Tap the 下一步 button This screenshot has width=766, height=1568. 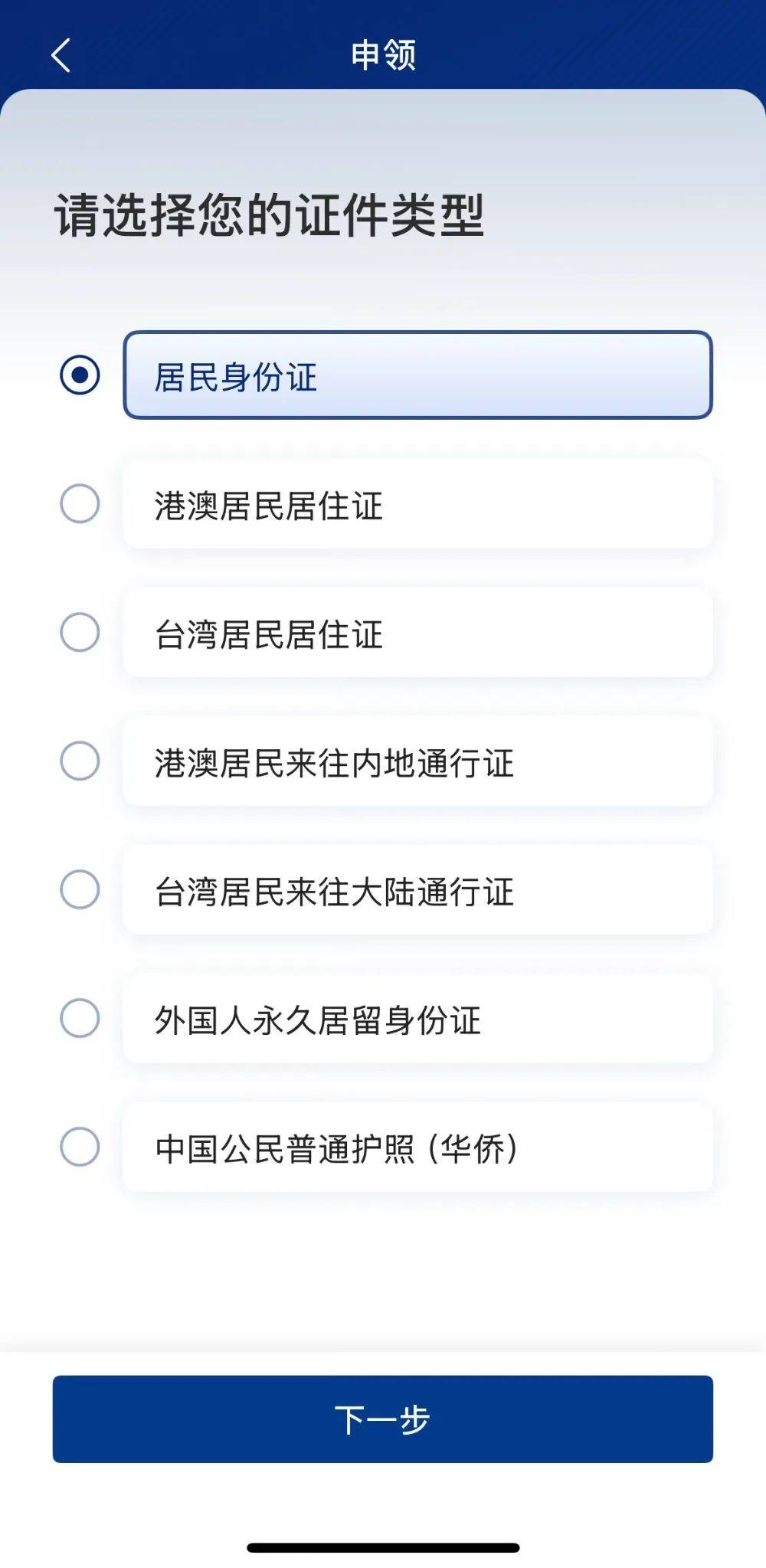point(383,1419)
